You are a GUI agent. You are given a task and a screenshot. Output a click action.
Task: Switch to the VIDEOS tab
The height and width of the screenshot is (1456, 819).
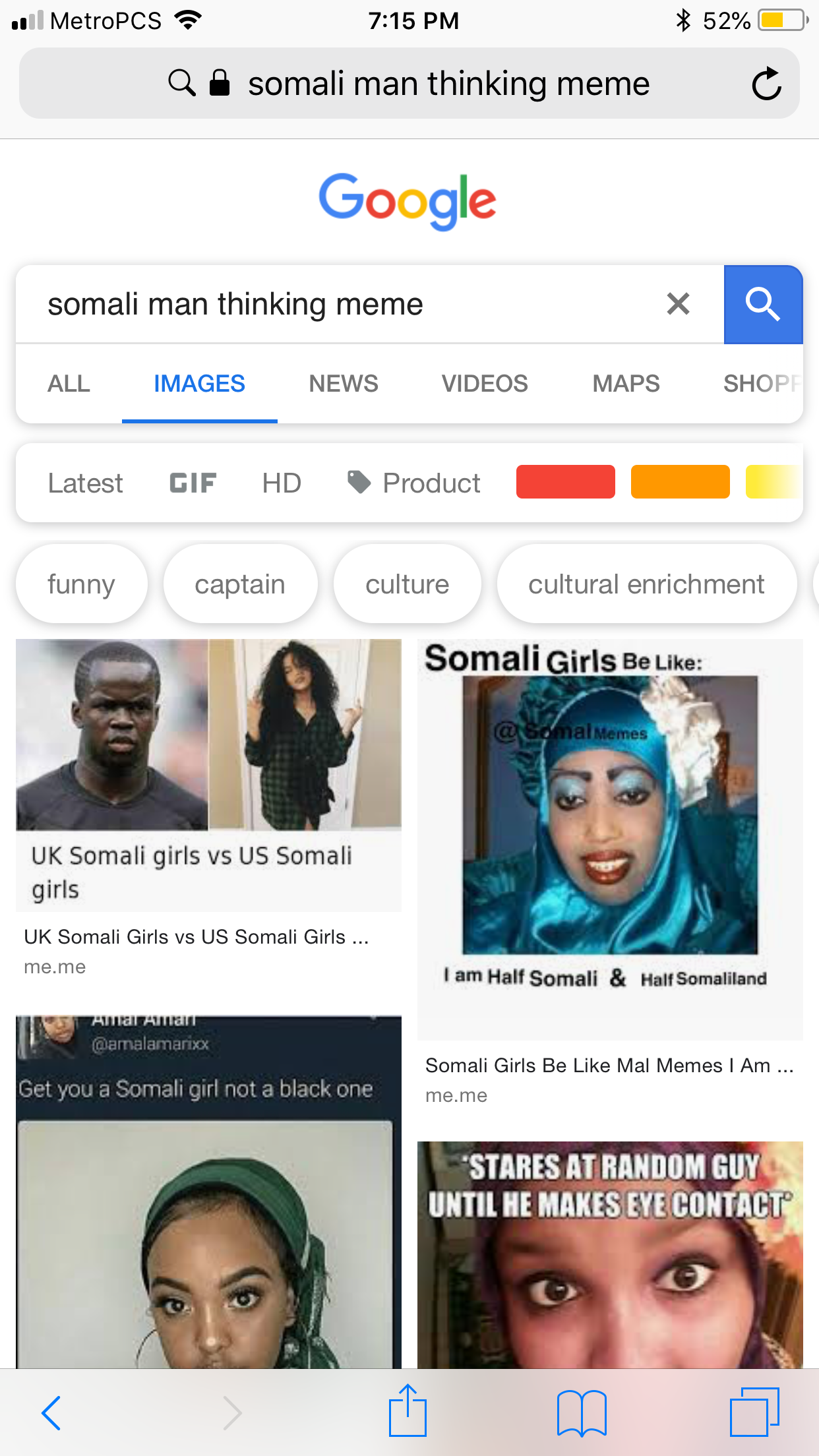[485, 383]
